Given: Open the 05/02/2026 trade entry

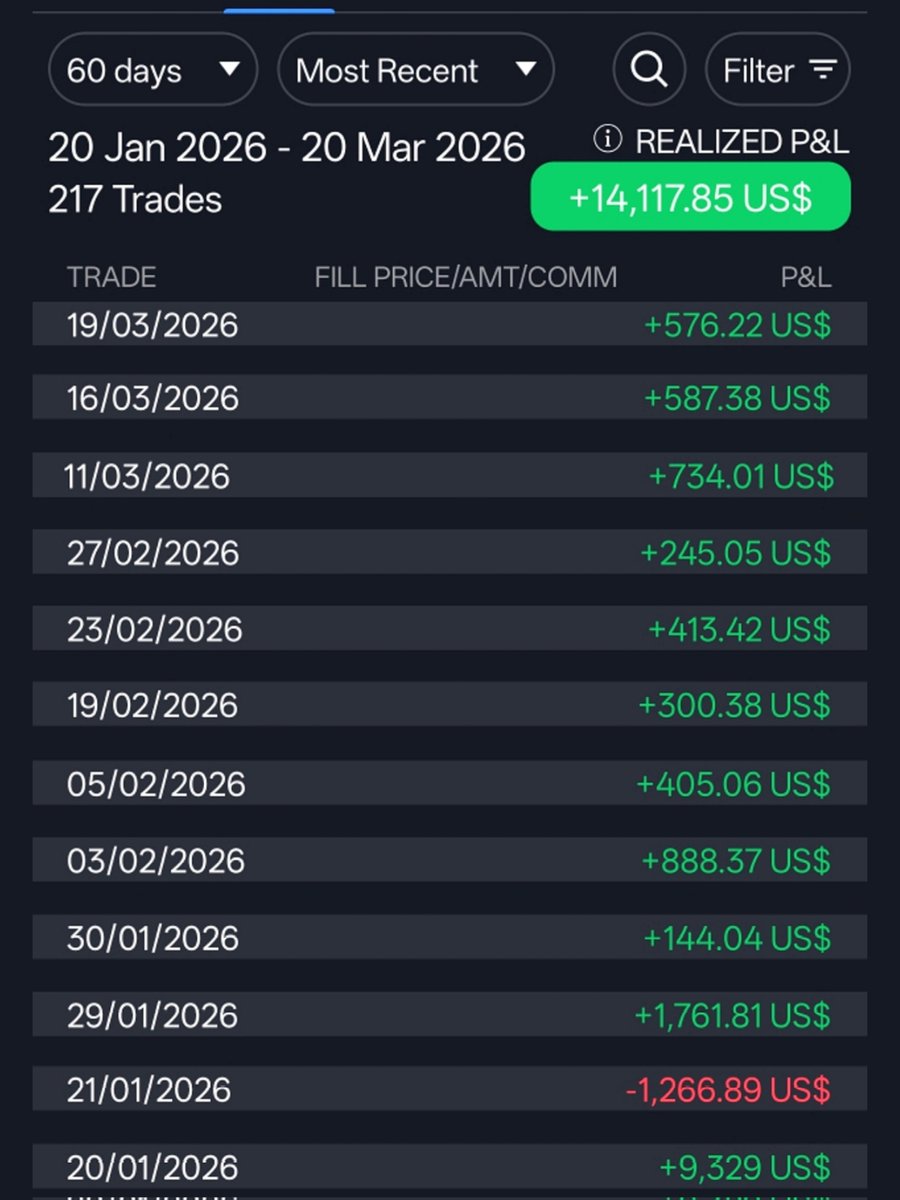Looking at the screenshot, I should click(449, 783).
